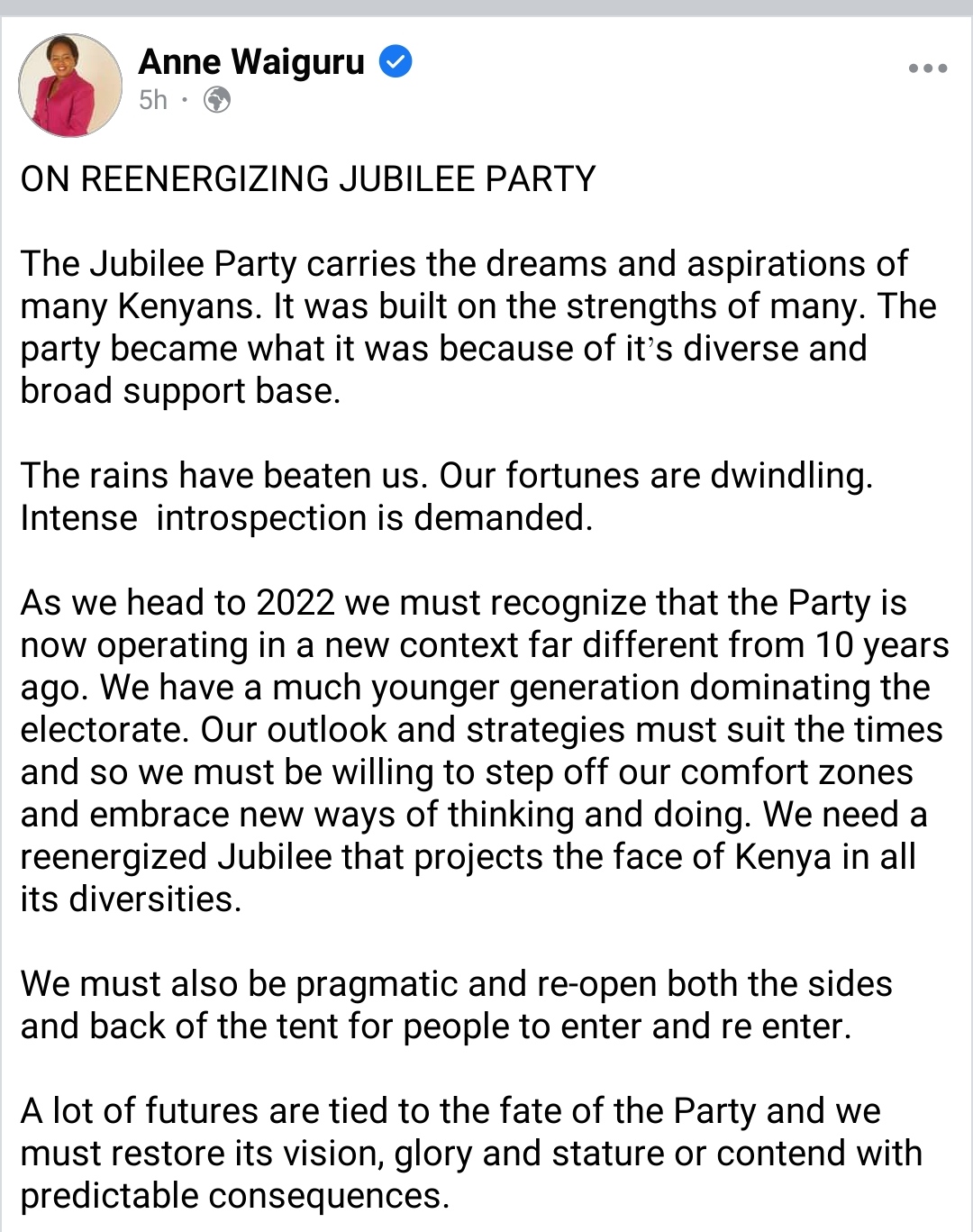Open the 5h post timestamp
Image resolution: width=973 pixels, height=1232 pixels.
[153, 100]
